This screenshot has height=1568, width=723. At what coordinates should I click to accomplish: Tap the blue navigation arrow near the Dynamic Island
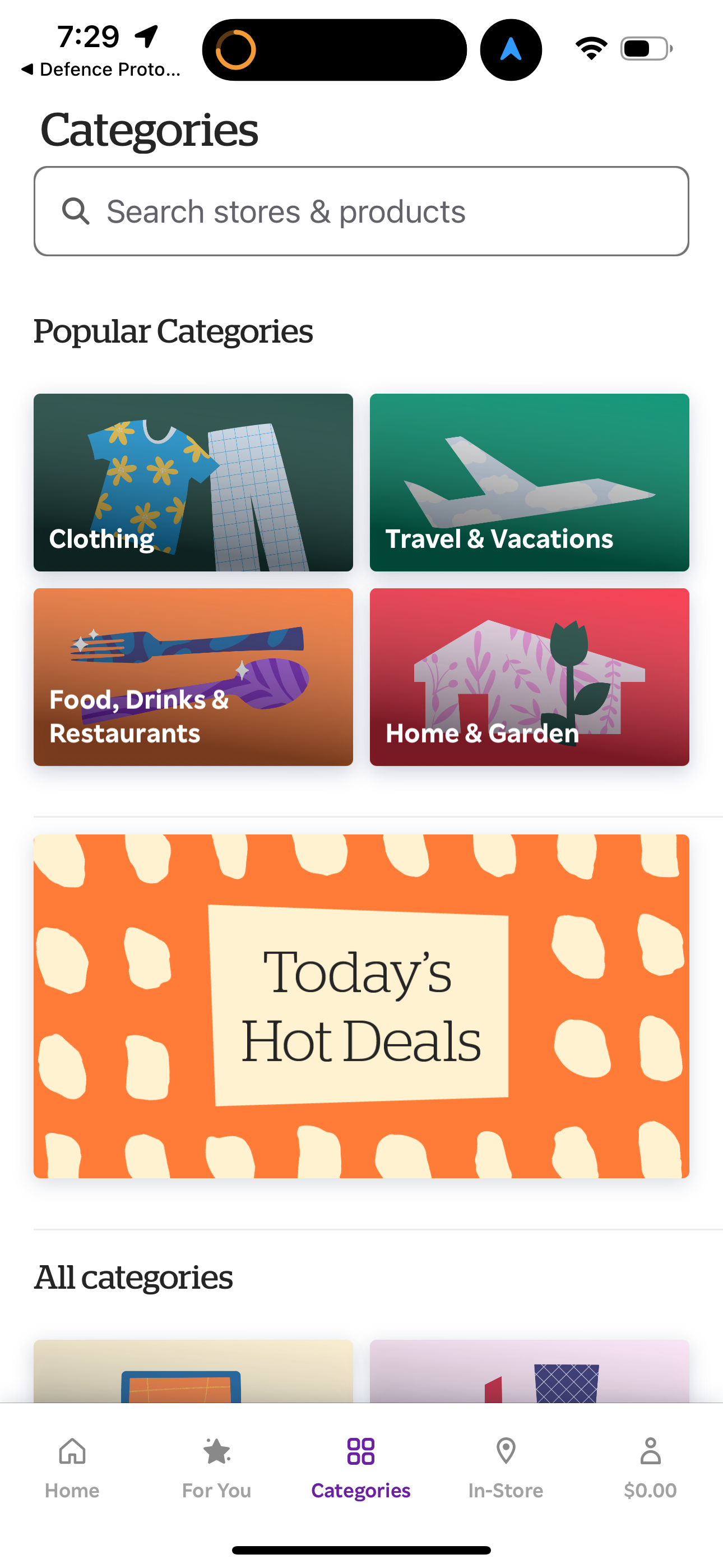511,49
